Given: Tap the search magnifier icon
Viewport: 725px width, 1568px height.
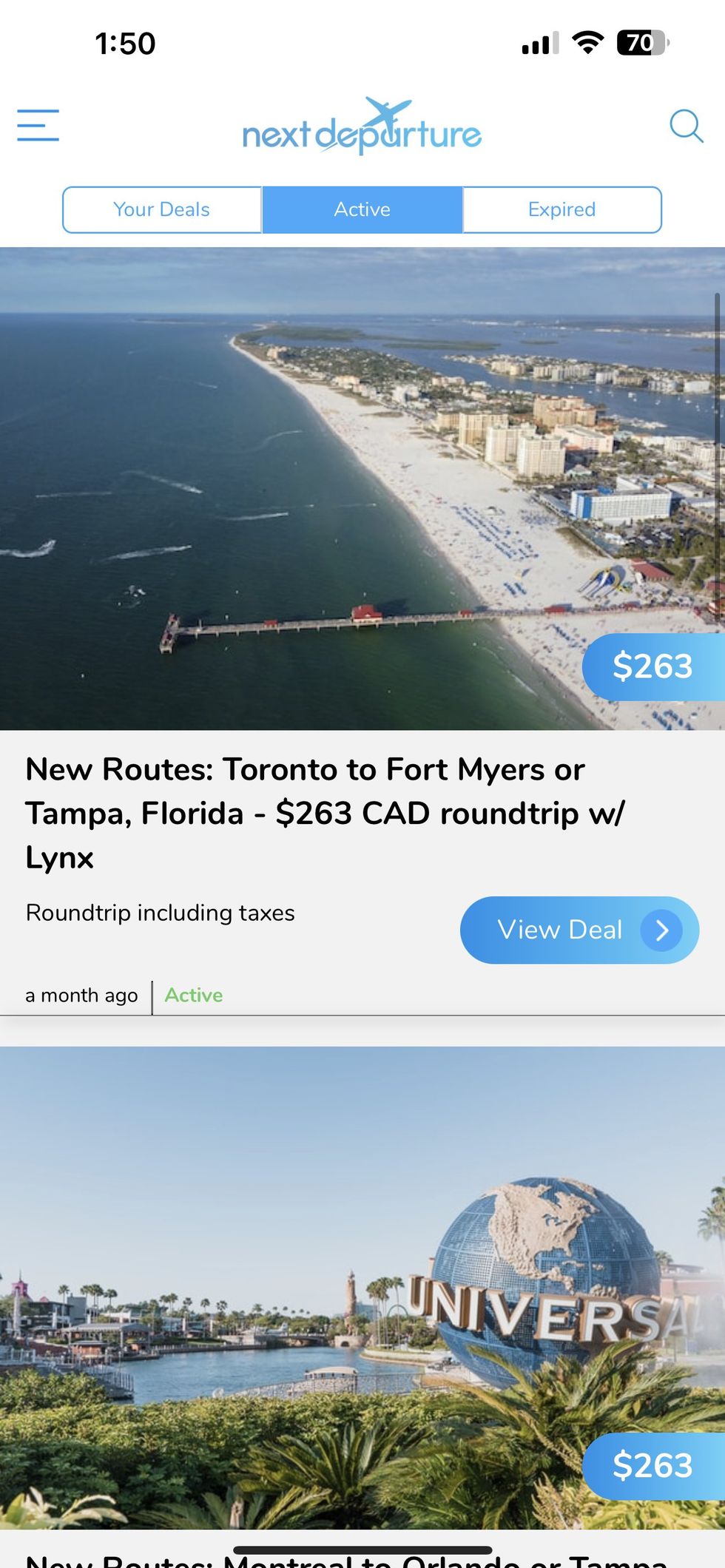Looking at the screenshot, I should click(x=687, y=126).
